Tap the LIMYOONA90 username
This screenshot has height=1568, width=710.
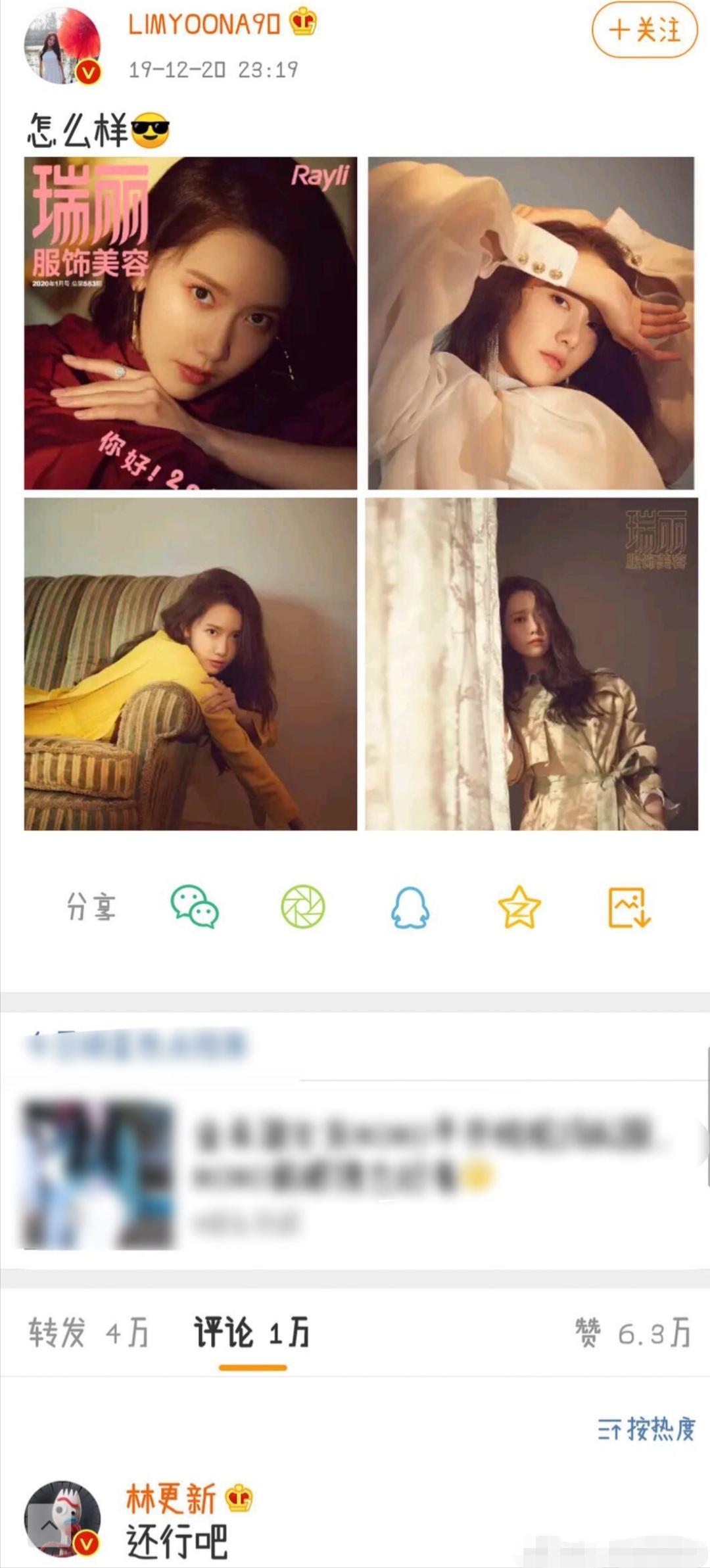pos(204,25)
